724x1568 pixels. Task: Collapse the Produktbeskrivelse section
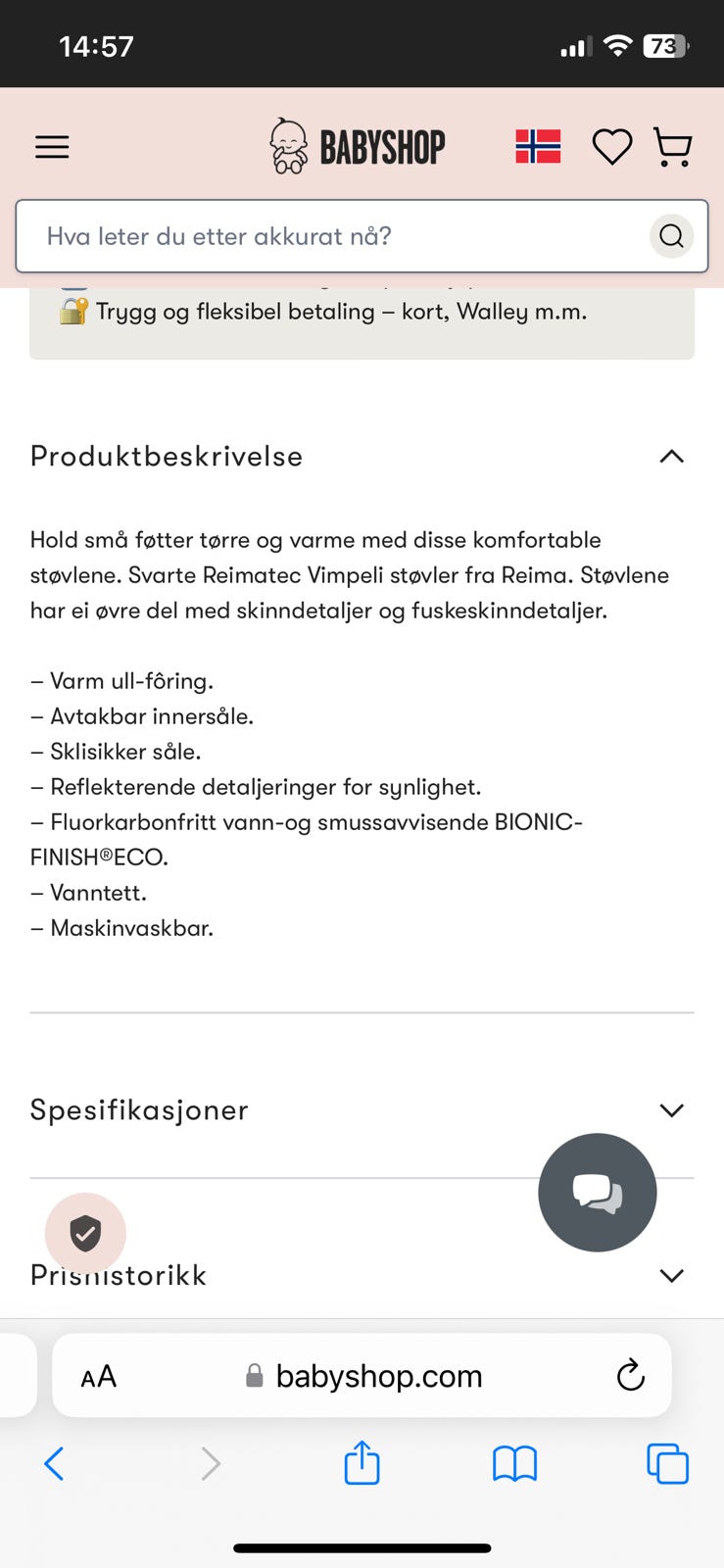tap(671, 457)
